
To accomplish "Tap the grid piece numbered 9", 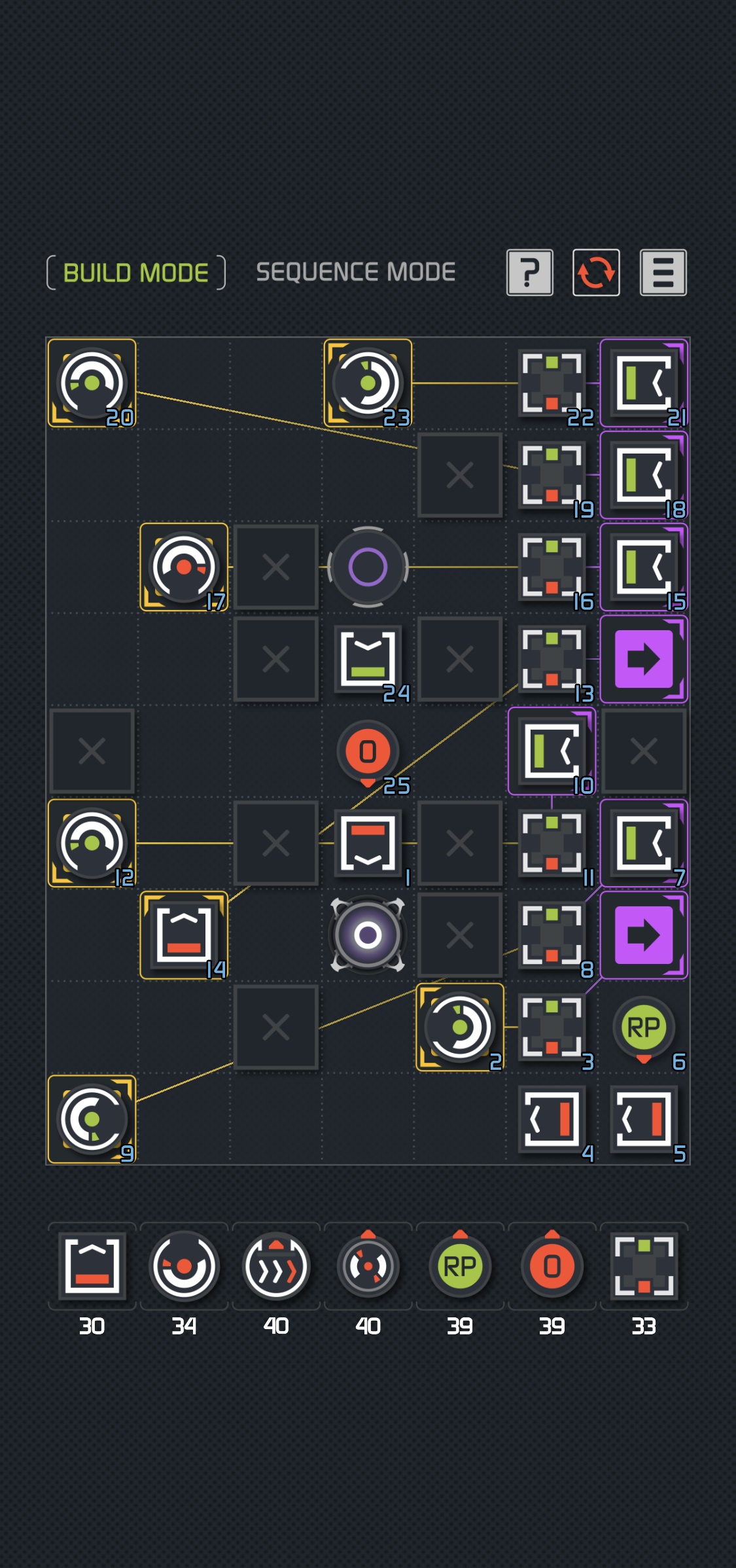I will coord(92,1119).
